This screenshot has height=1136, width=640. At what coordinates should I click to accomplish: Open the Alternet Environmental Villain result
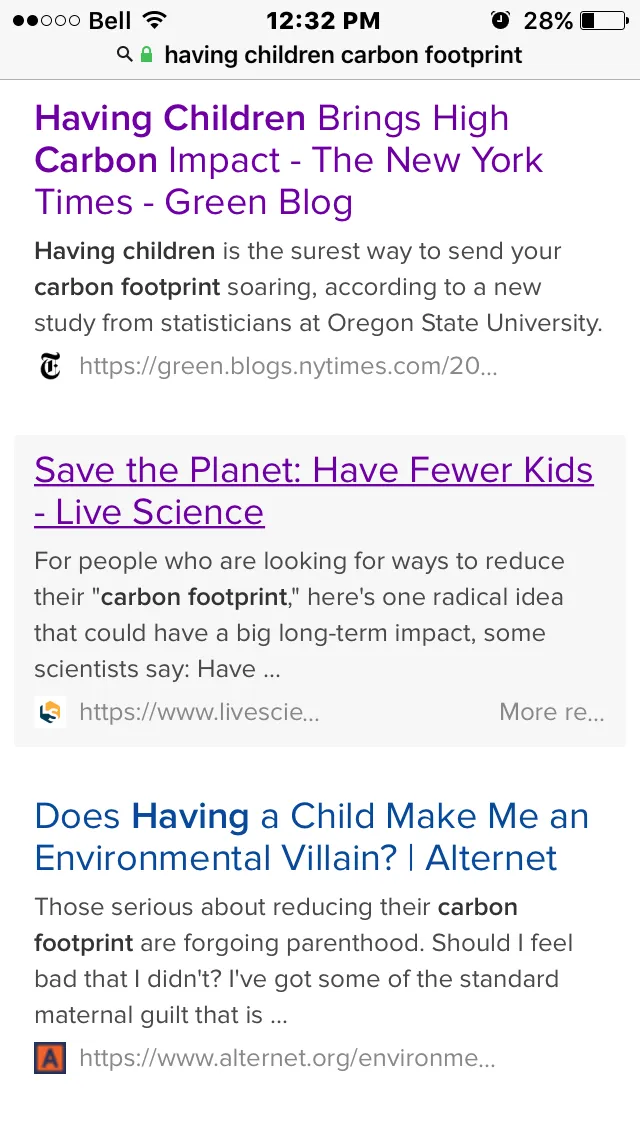[311, 837]
